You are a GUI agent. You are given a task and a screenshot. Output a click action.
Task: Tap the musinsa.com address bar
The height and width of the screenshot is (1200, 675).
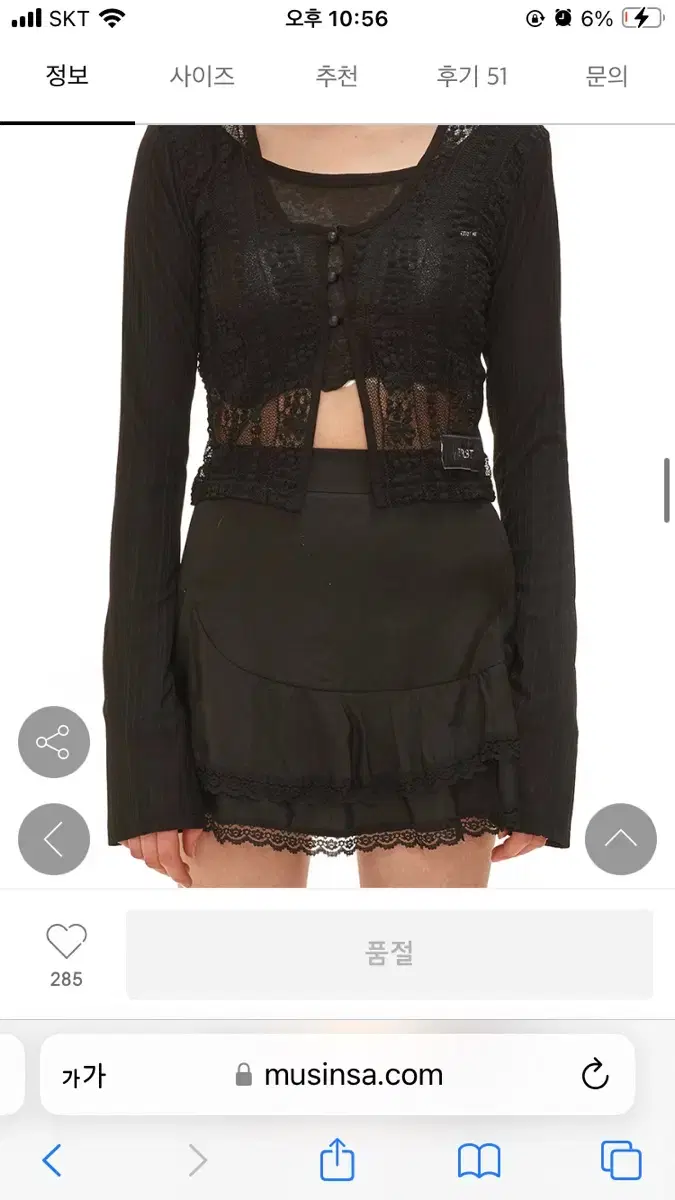340,1075
